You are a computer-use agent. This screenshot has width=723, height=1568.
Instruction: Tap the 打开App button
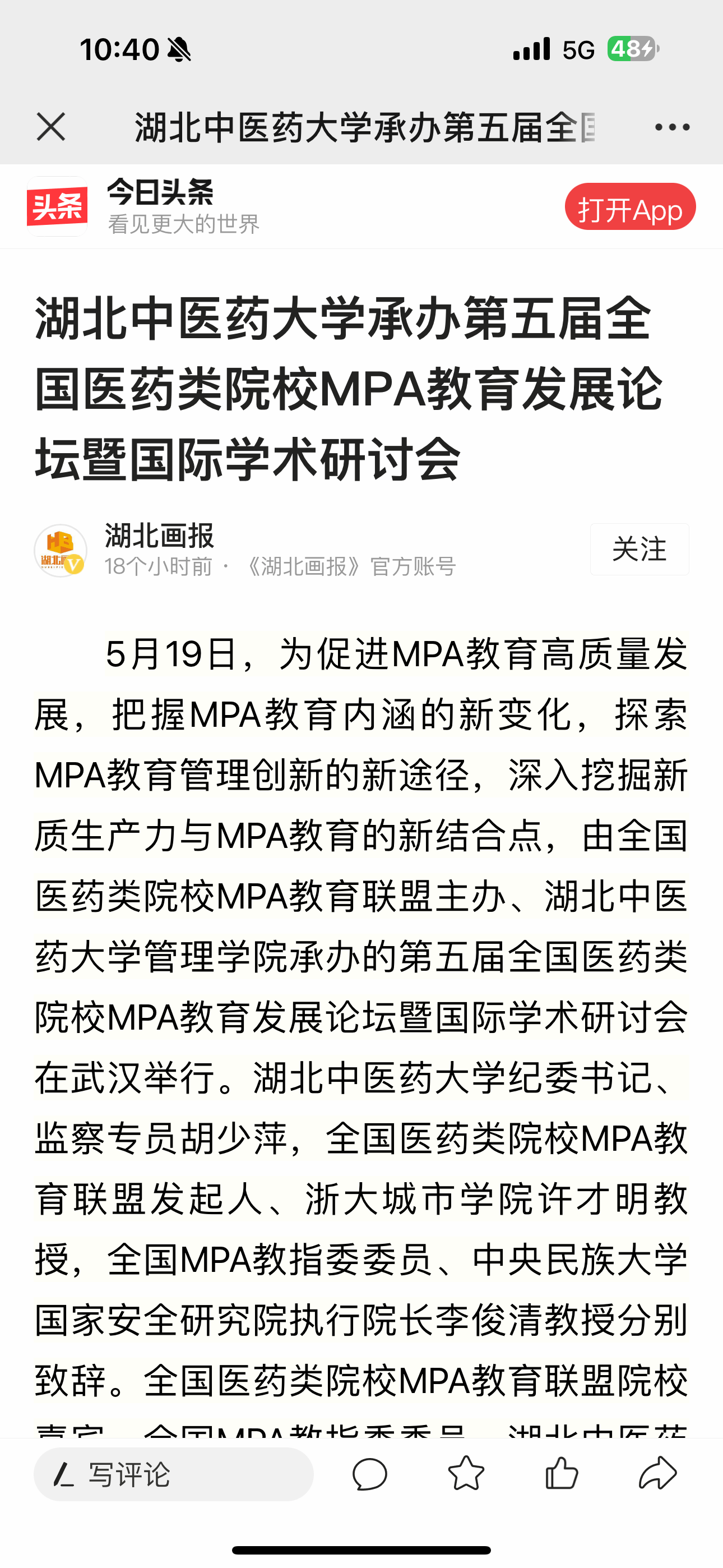[630, 207]
